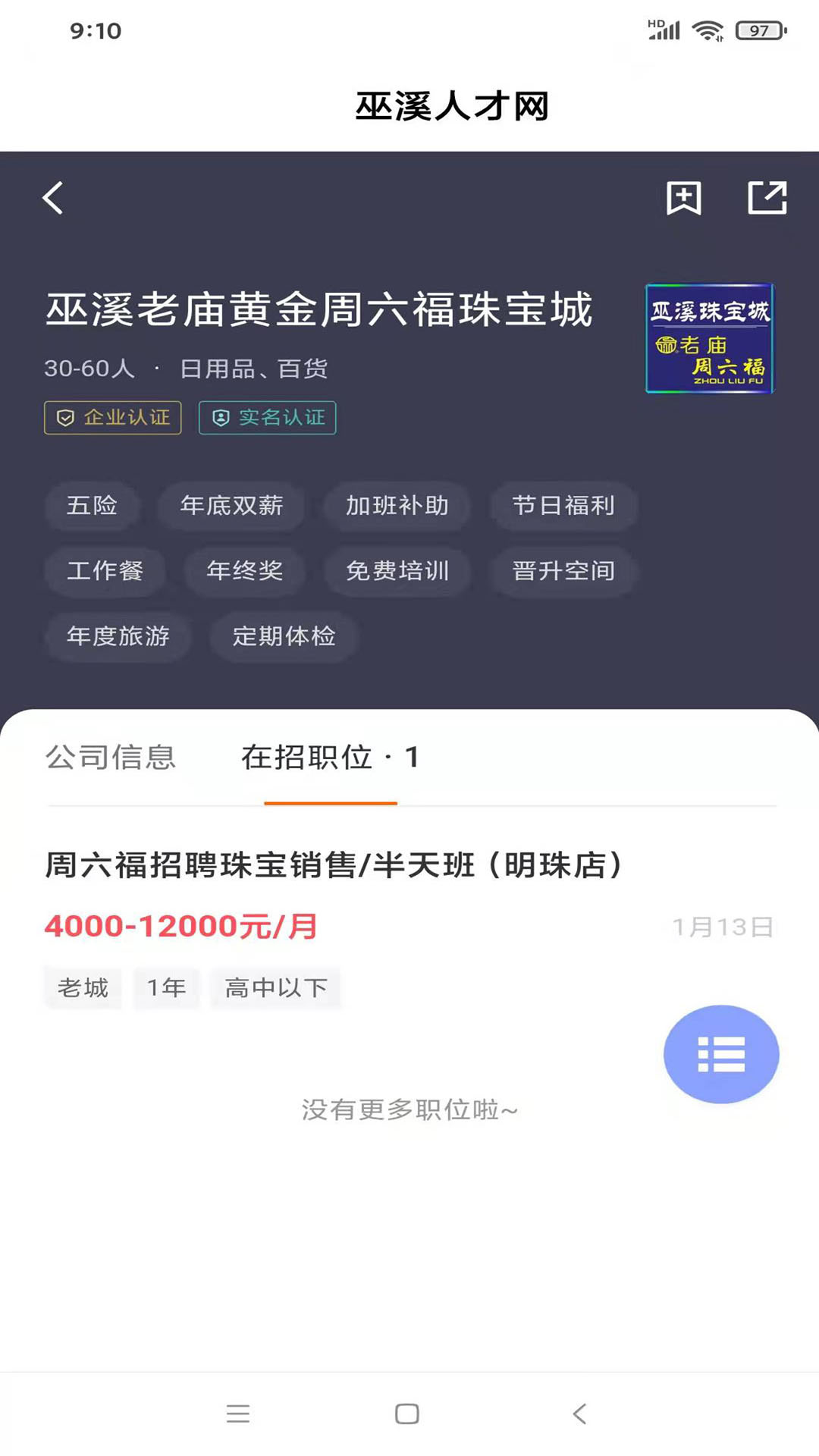The height and width of the screenshot is (1456, 819).
Task: Switch to the 公司信息 tab
Action: [x=111, y=758]
